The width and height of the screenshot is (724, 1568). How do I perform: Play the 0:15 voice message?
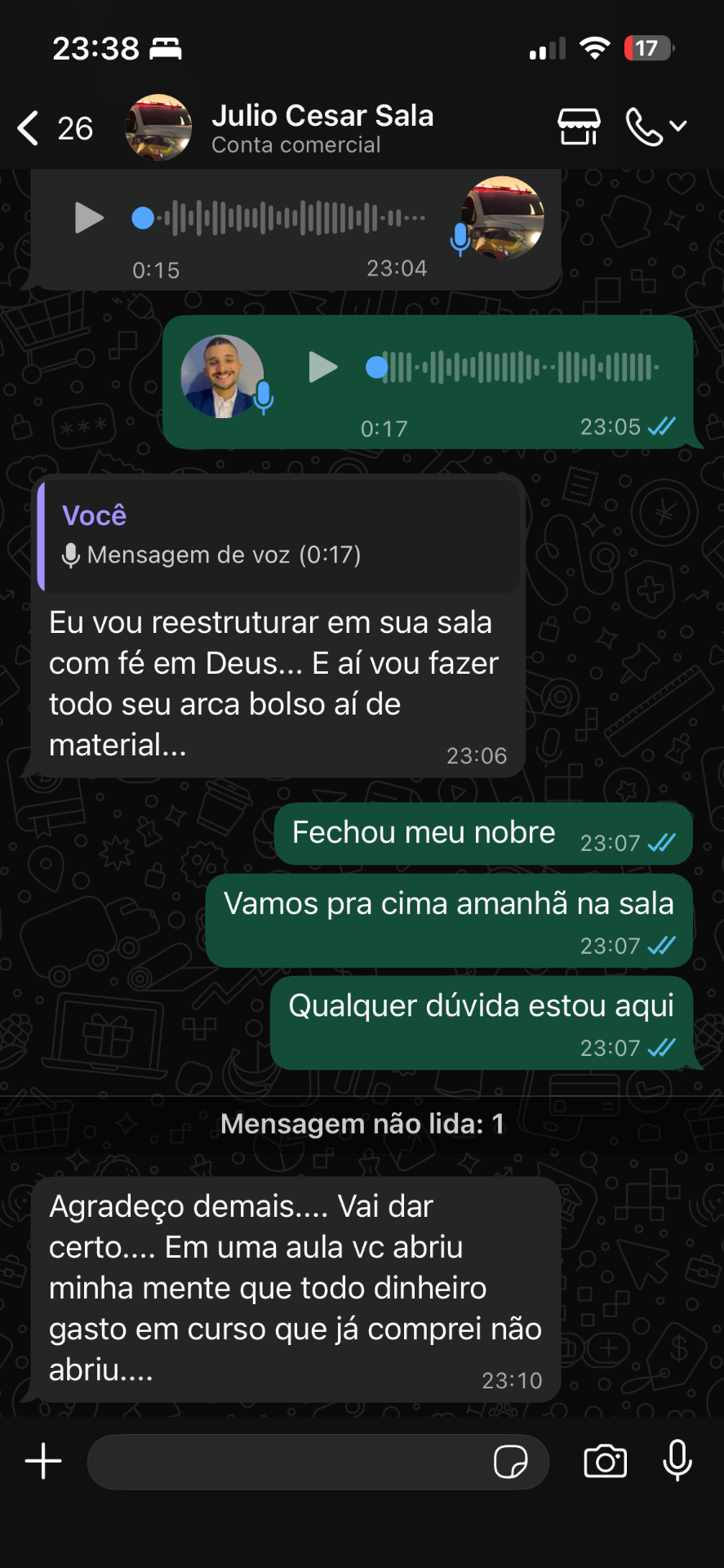point(89,218)
